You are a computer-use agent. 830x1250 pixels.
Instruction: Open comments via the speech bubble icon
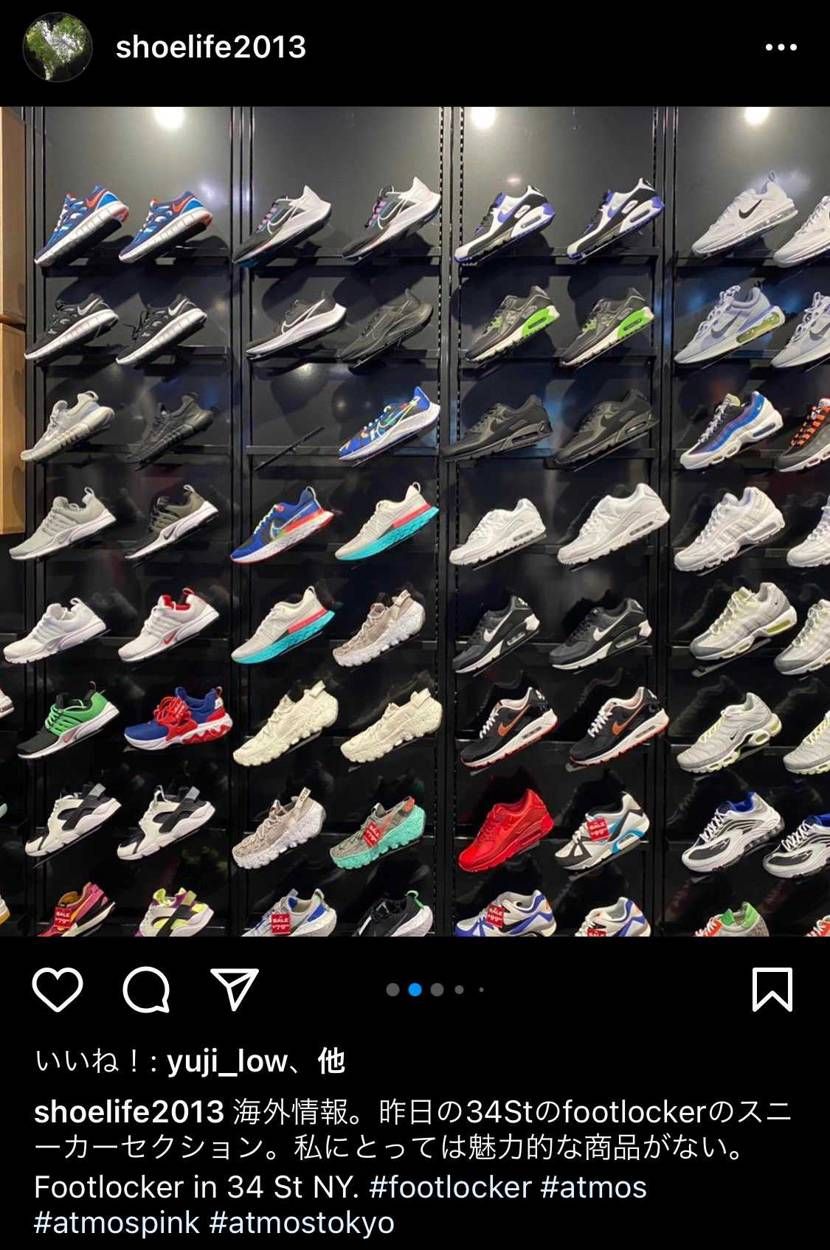146,990
